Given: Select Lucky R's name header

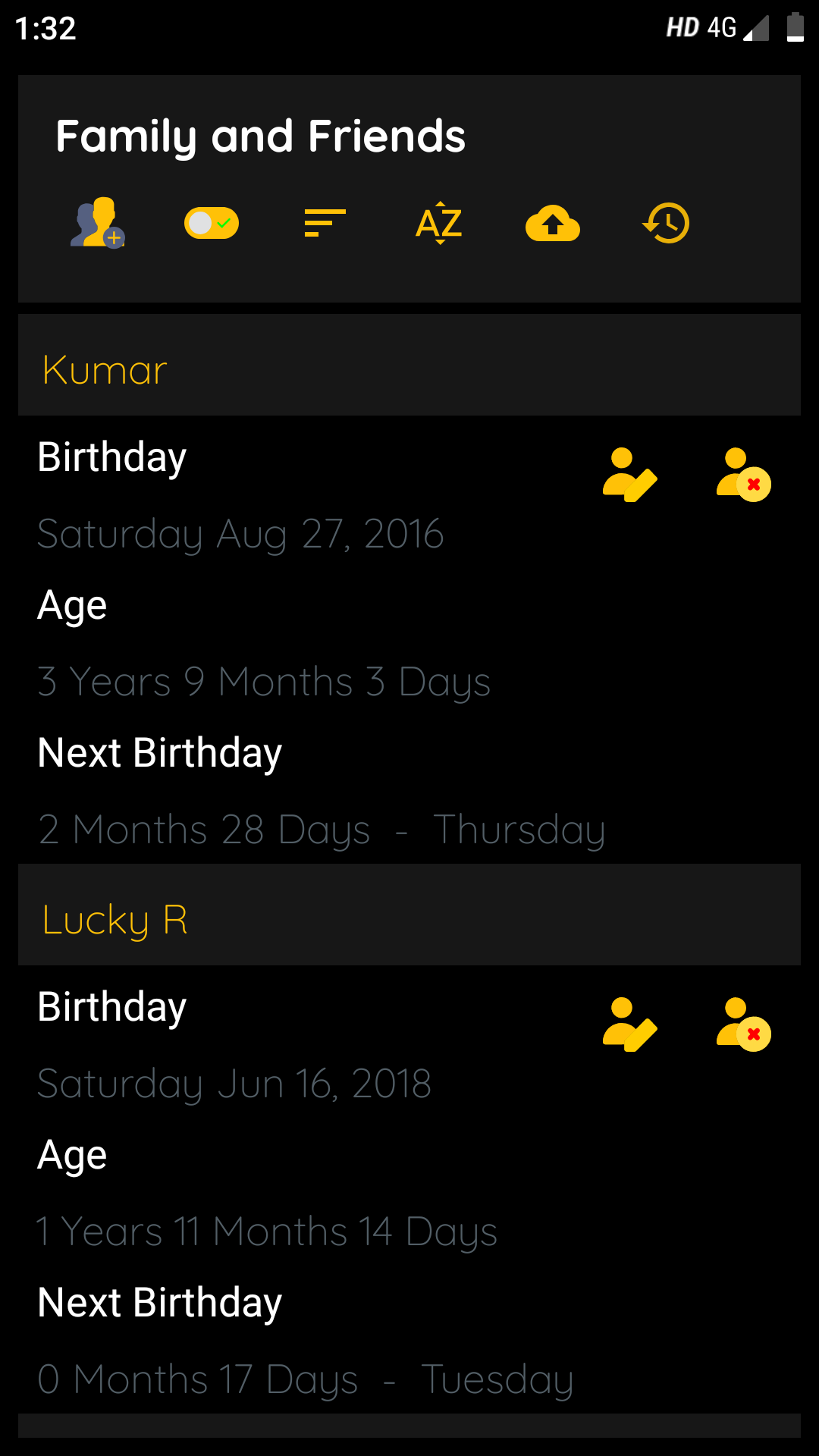Looking at the screenshot, I should click(x=115, y=920).
